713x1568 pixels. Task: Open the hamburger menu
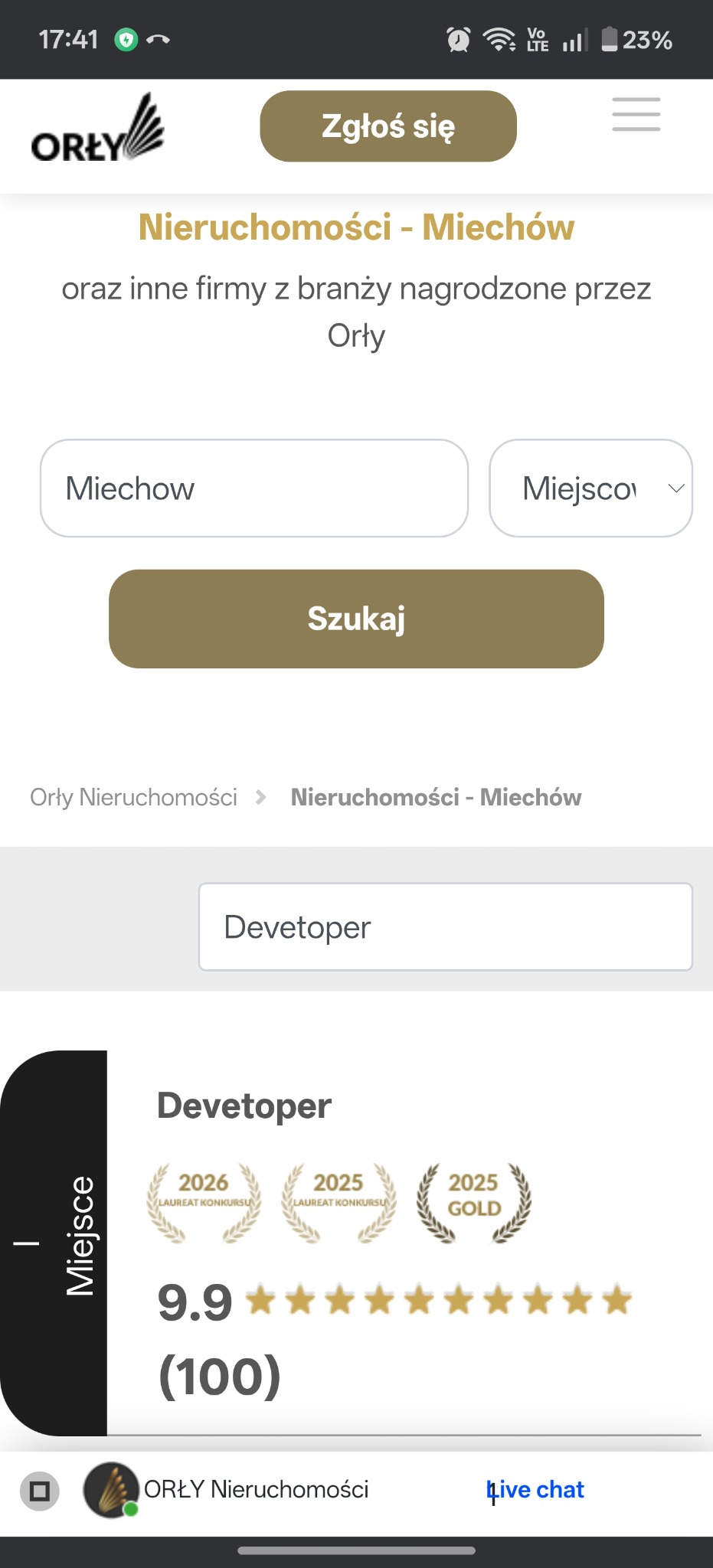(636, 115)
